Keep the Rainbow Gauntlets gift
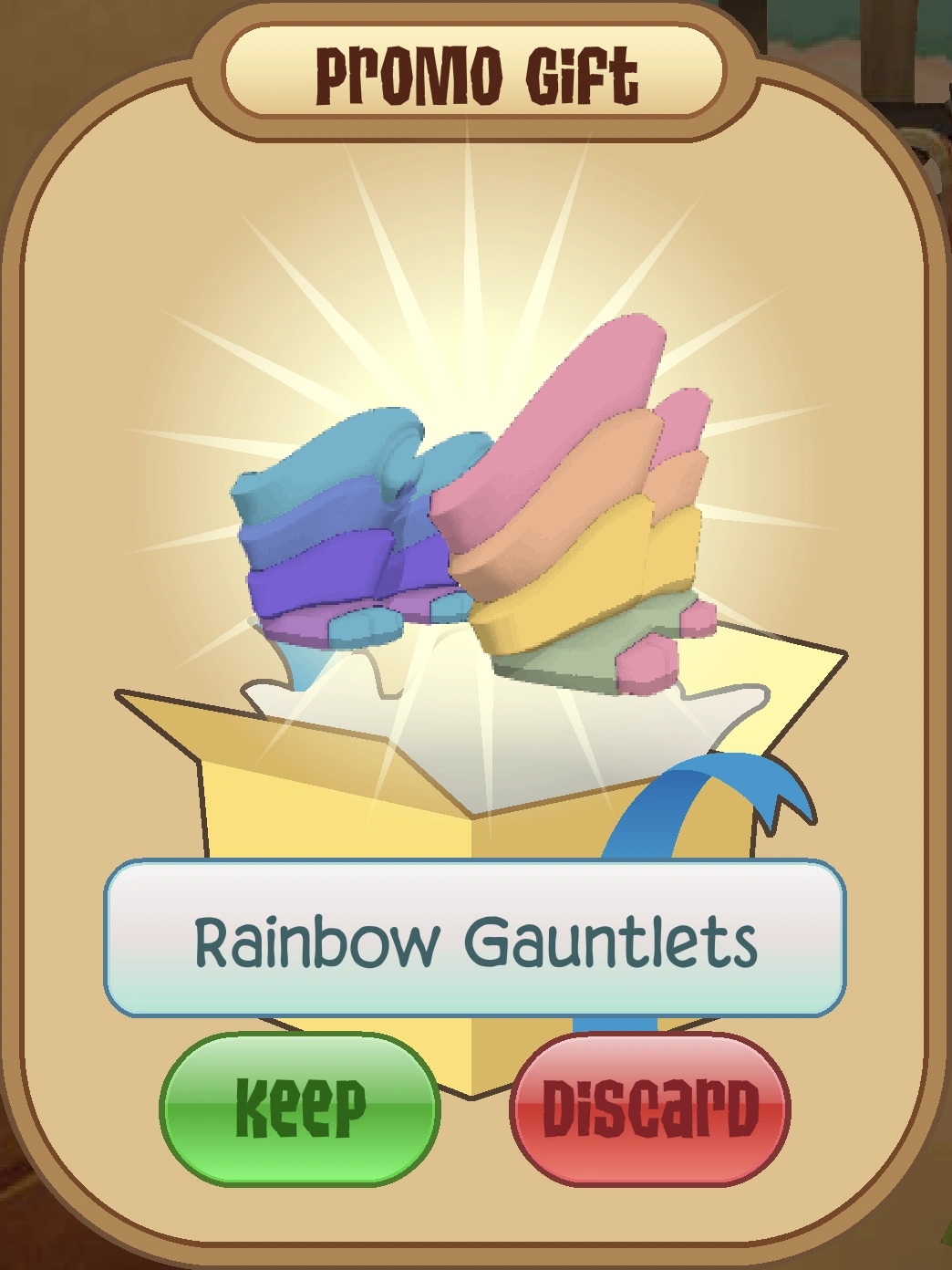The image size is (952, 1270). (x=300, y=1108)
